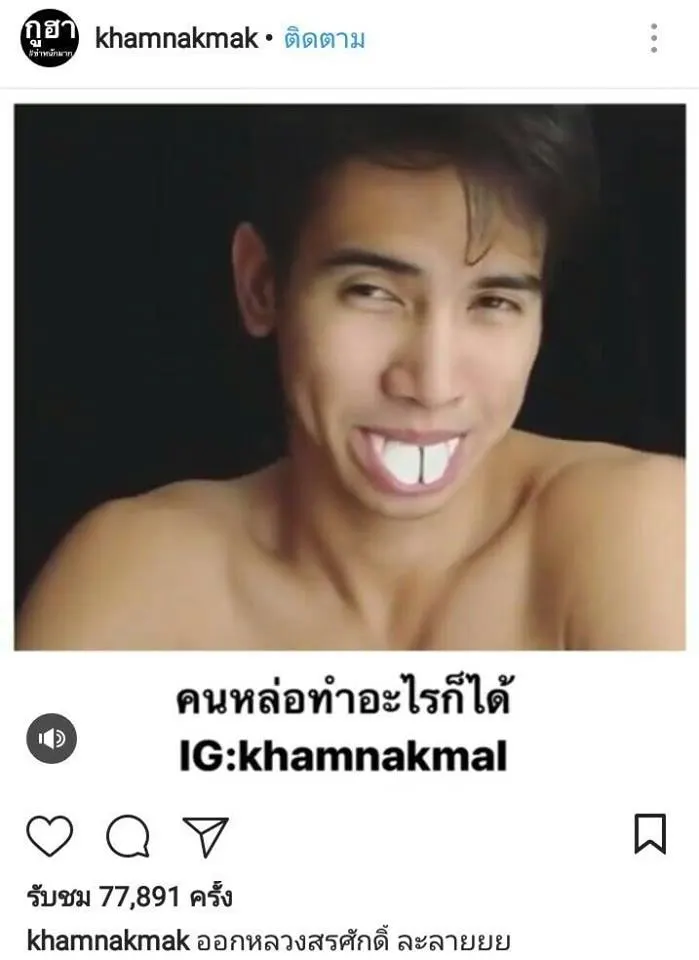Tap the video post to play or pause
Image resolution: width=699 pixels, height=960 pixels.
coord(350,378)
